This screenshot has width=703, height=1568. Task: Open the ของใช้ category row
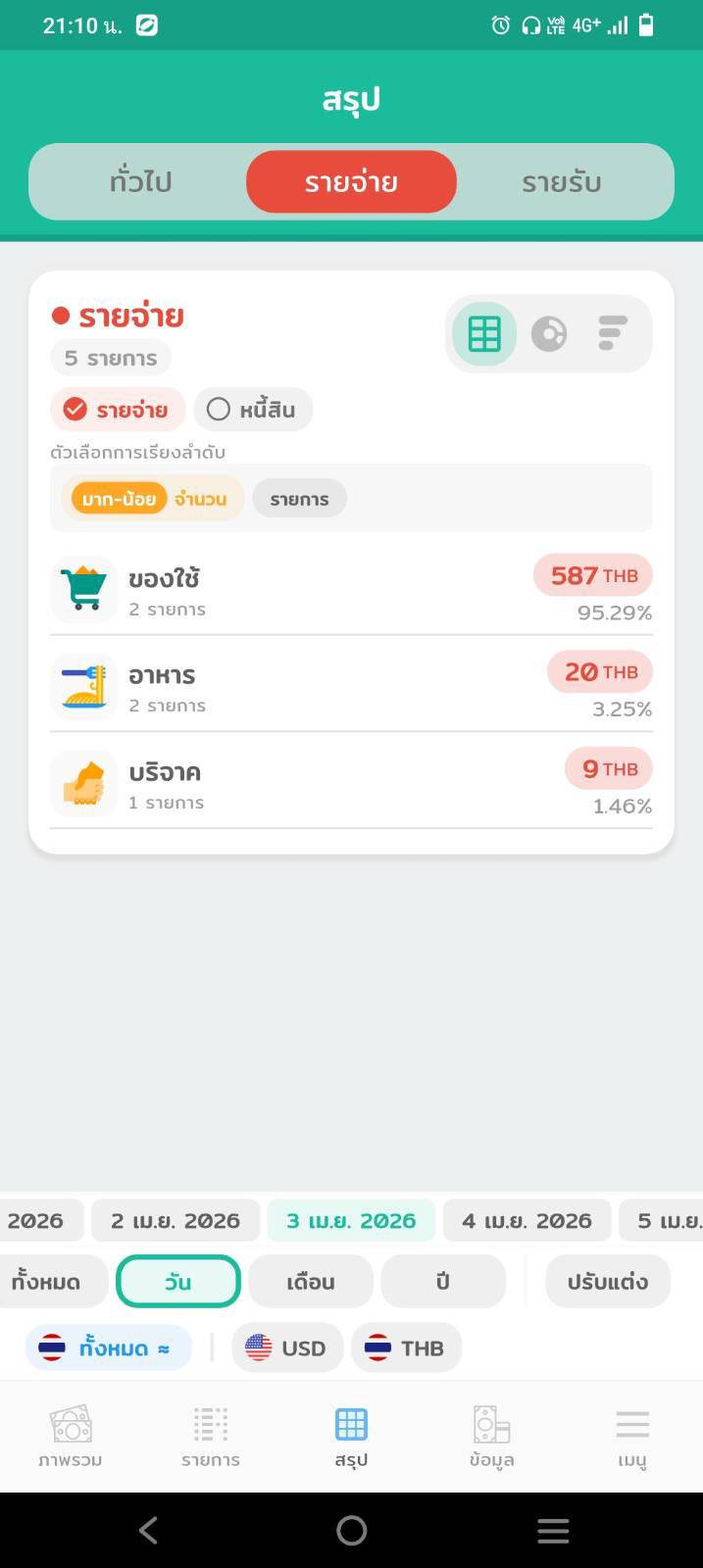[x=351, y=590]
